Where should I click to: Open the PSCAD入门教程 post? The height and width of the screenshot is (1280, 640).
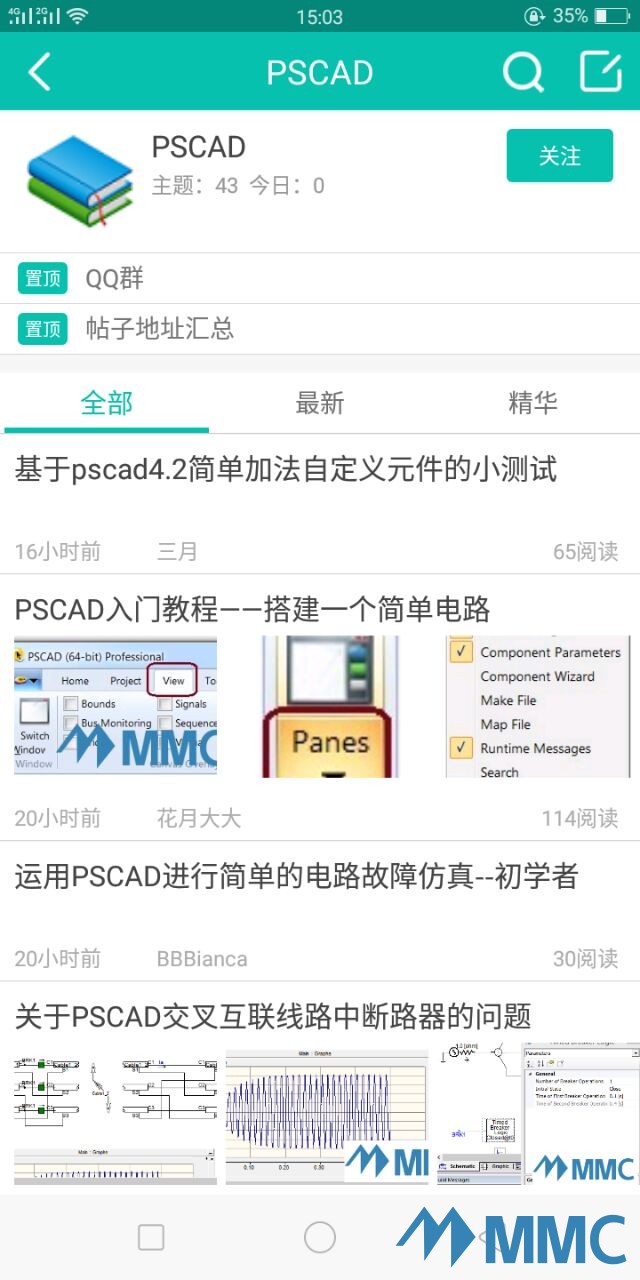point(252,609)
